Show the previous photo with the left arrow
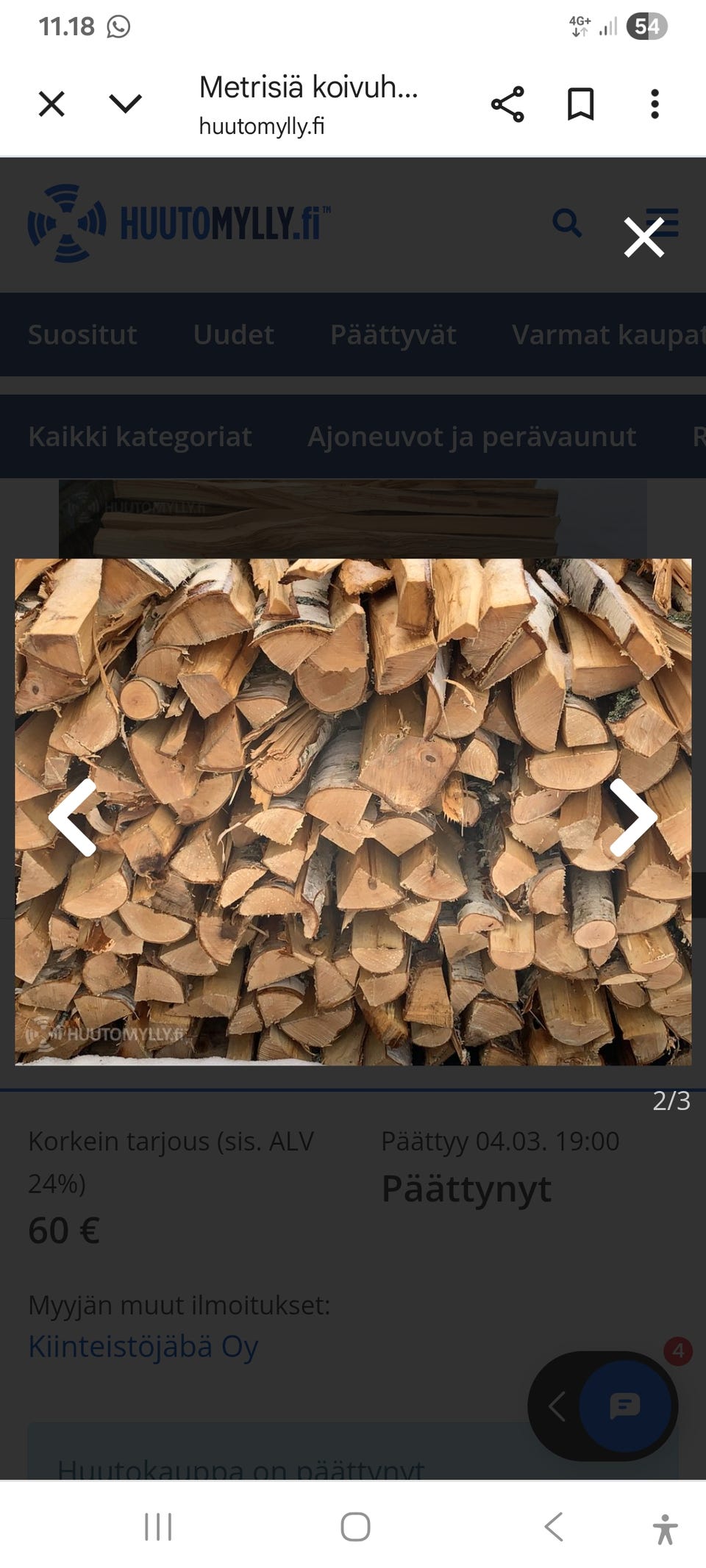This screenshot has width=706, height=1568. (74, 816)
